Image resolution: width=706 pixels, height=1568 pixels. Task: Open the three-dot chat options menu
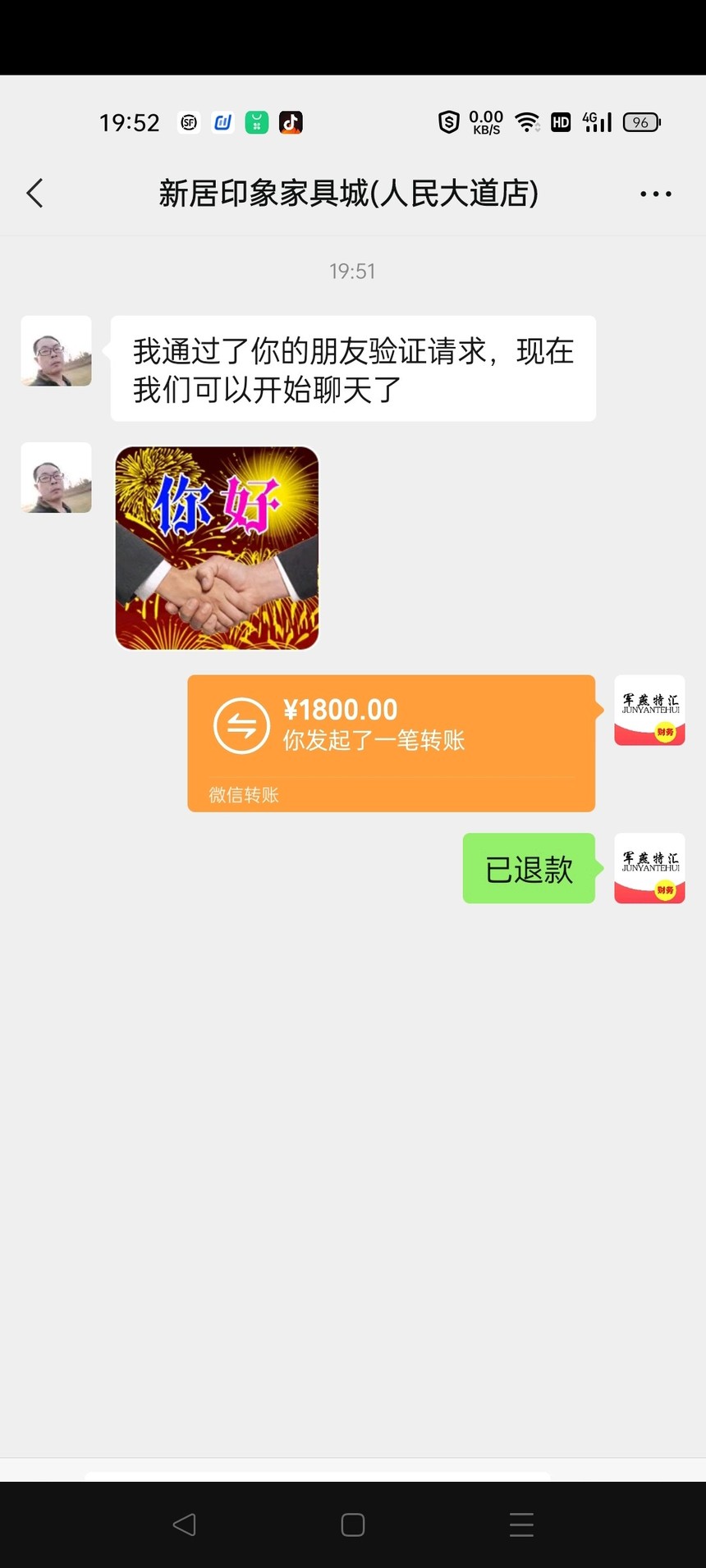click(x=656, y=194)
